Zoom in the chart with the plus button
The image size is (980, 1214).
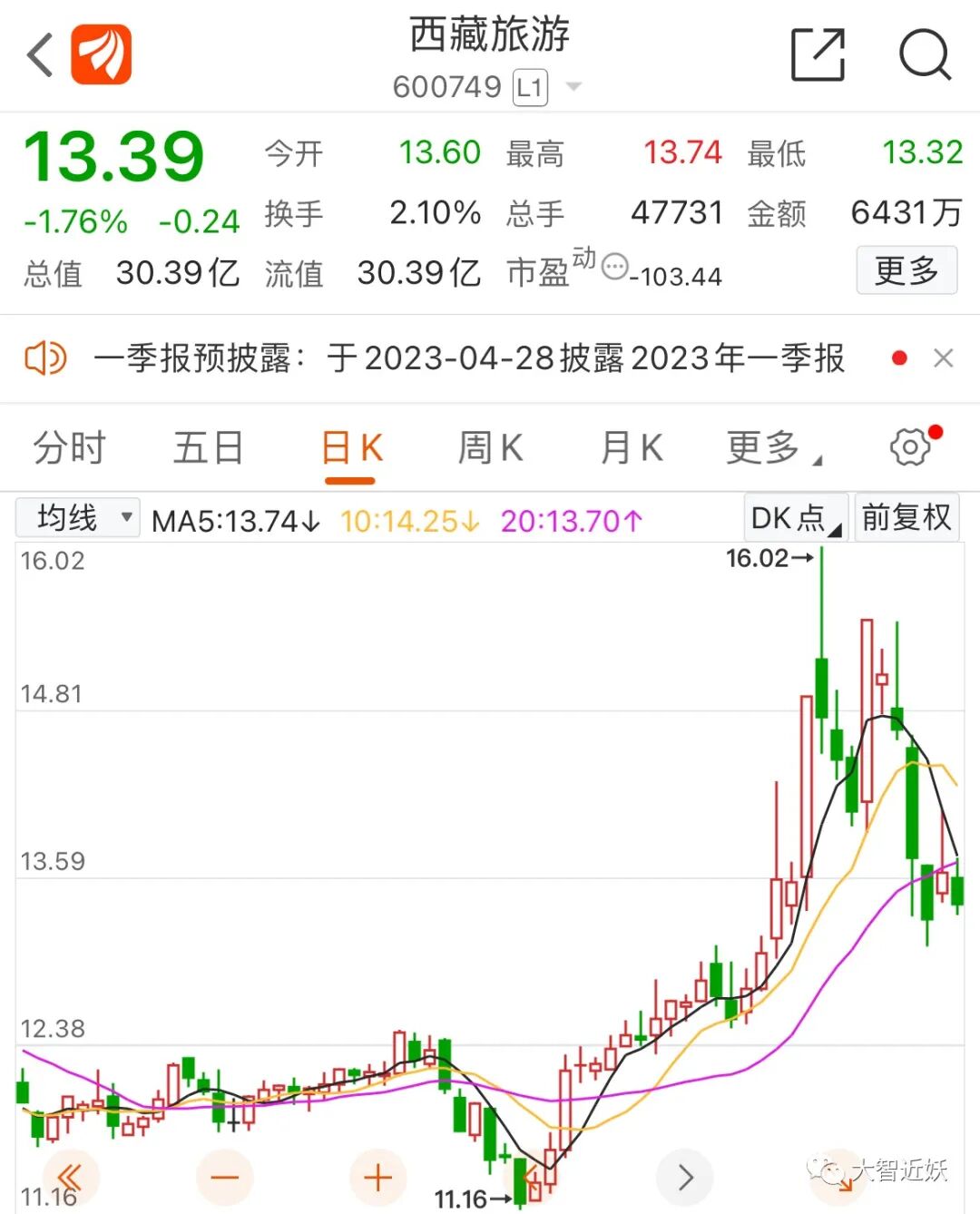click(x=377, y=1178)
